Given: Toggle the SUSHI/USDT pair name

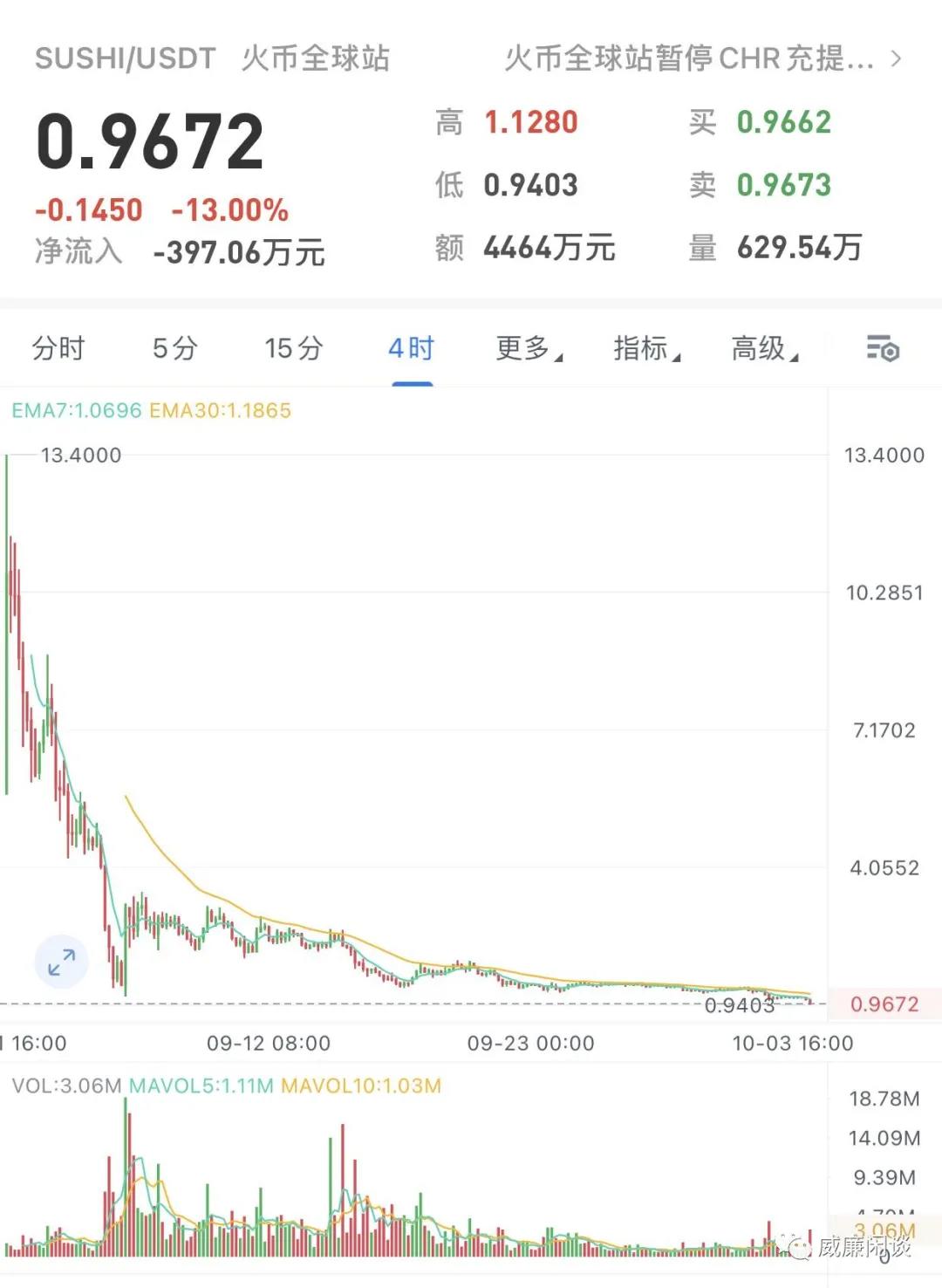Looking at the screenshot, I should point(125,59).
